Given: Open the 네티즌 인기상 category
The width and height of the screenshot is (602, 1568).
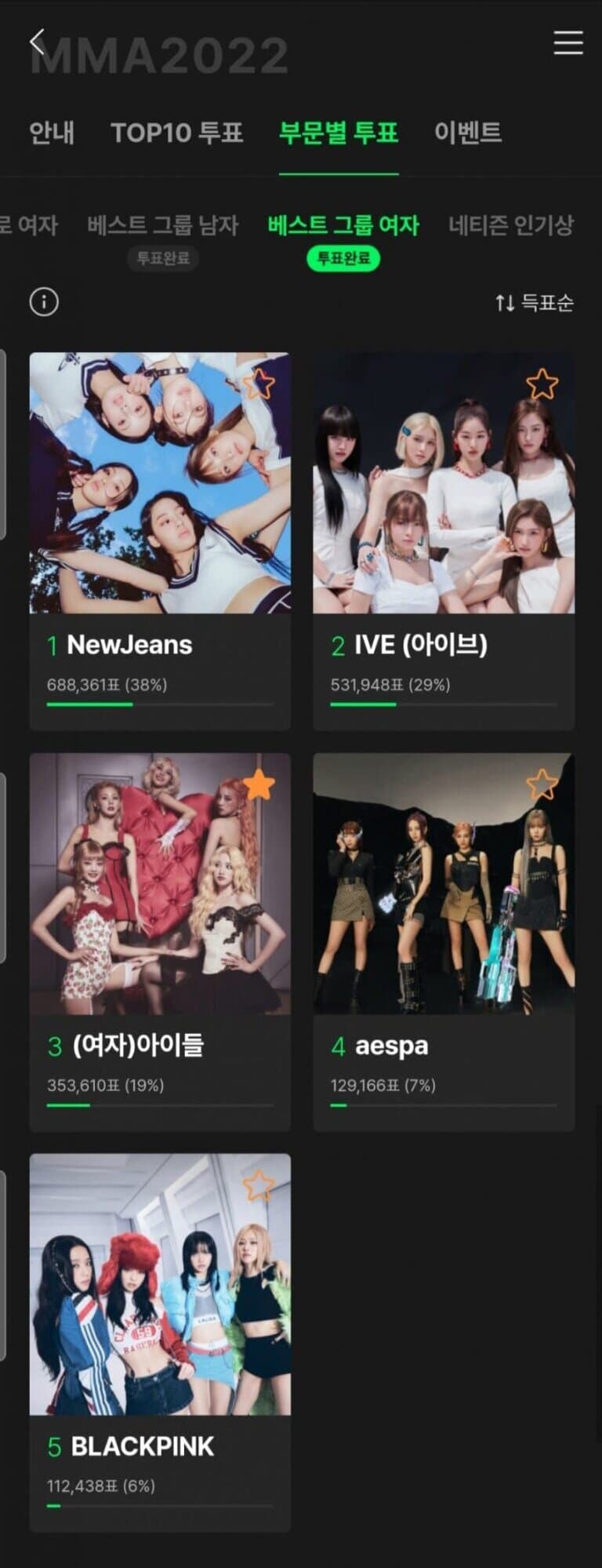Looking at the screenshot, I should tap(510, 226).
